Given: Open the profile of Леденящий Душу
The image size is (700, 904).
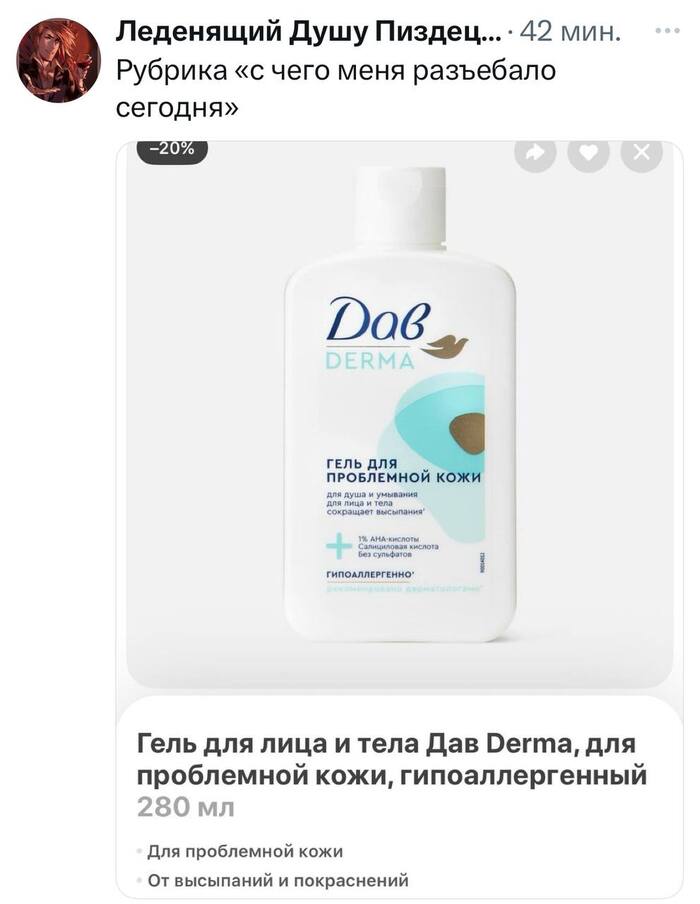Looking at the screenshot, I should click(x=306, y=32).
